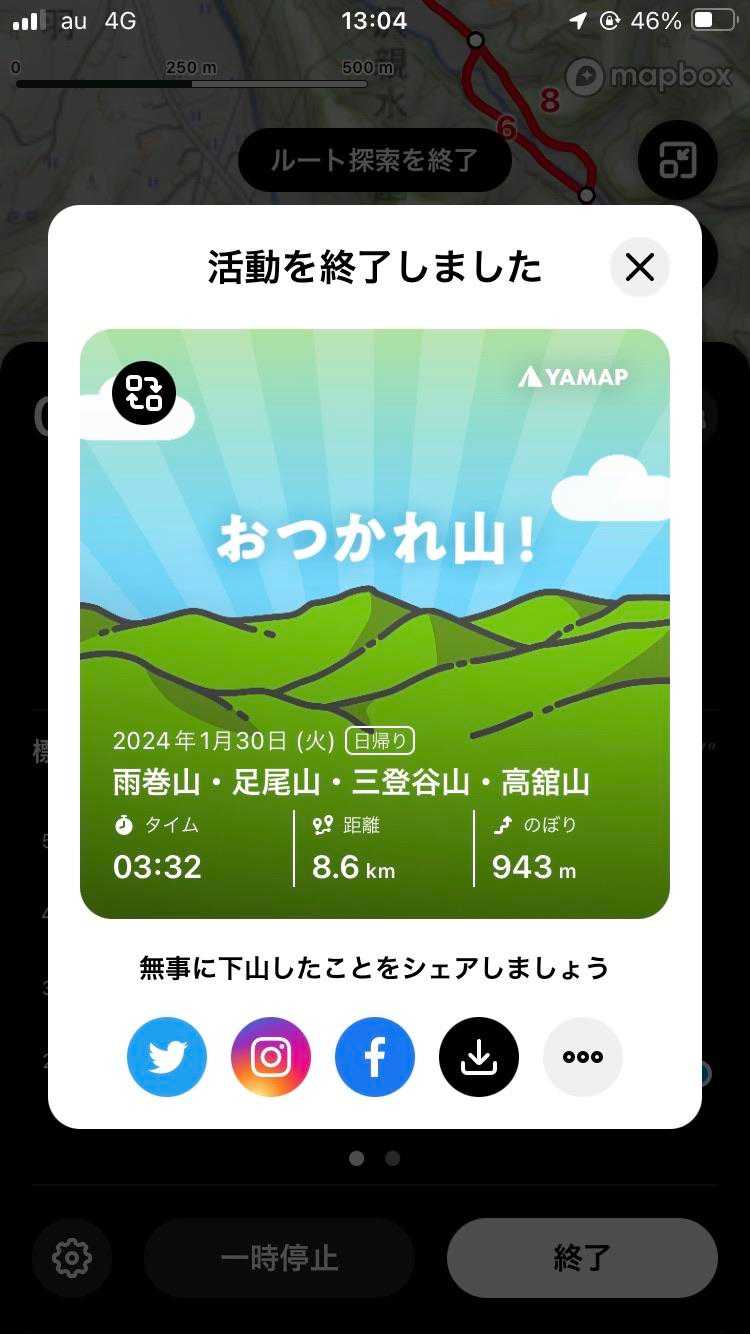Tap the 終了 button
Image resolution: width=750 pixels, height=1334 pixels.
582,1257
